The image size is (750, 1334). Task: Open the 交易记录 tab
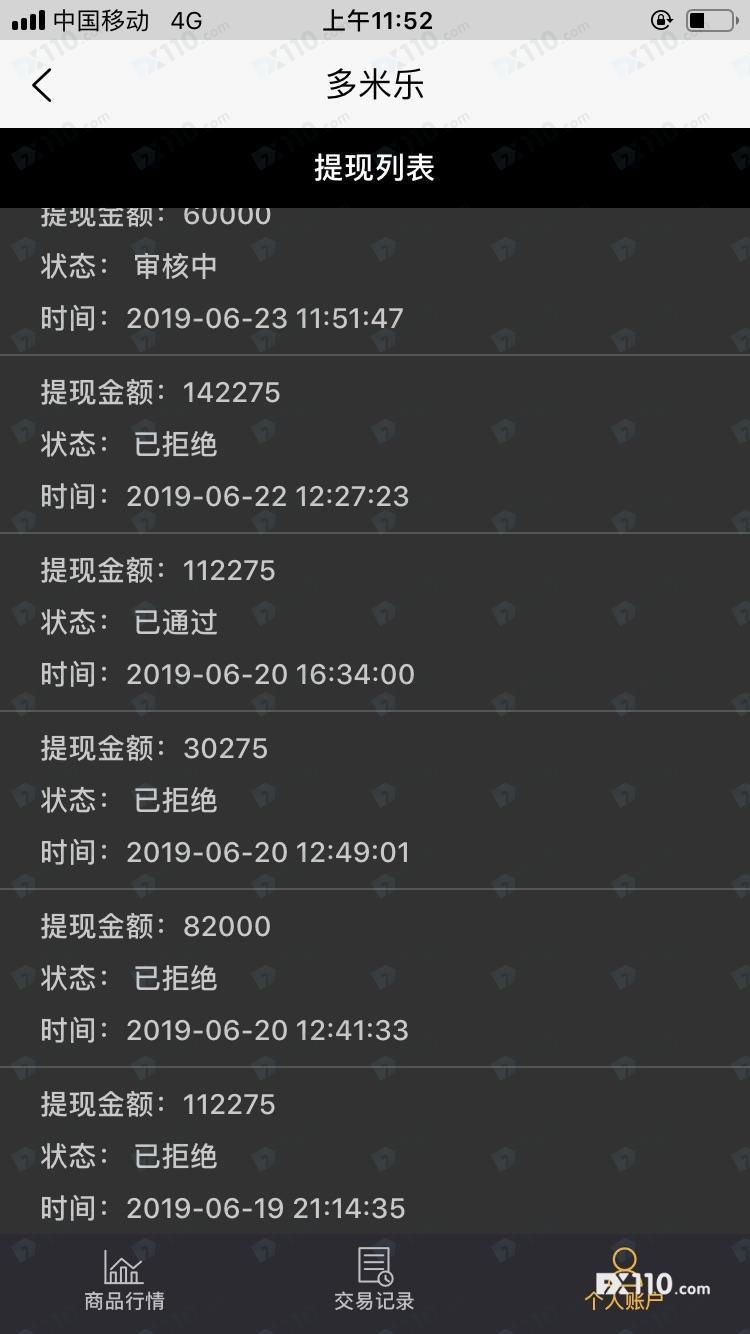(x=374, y=1281)
